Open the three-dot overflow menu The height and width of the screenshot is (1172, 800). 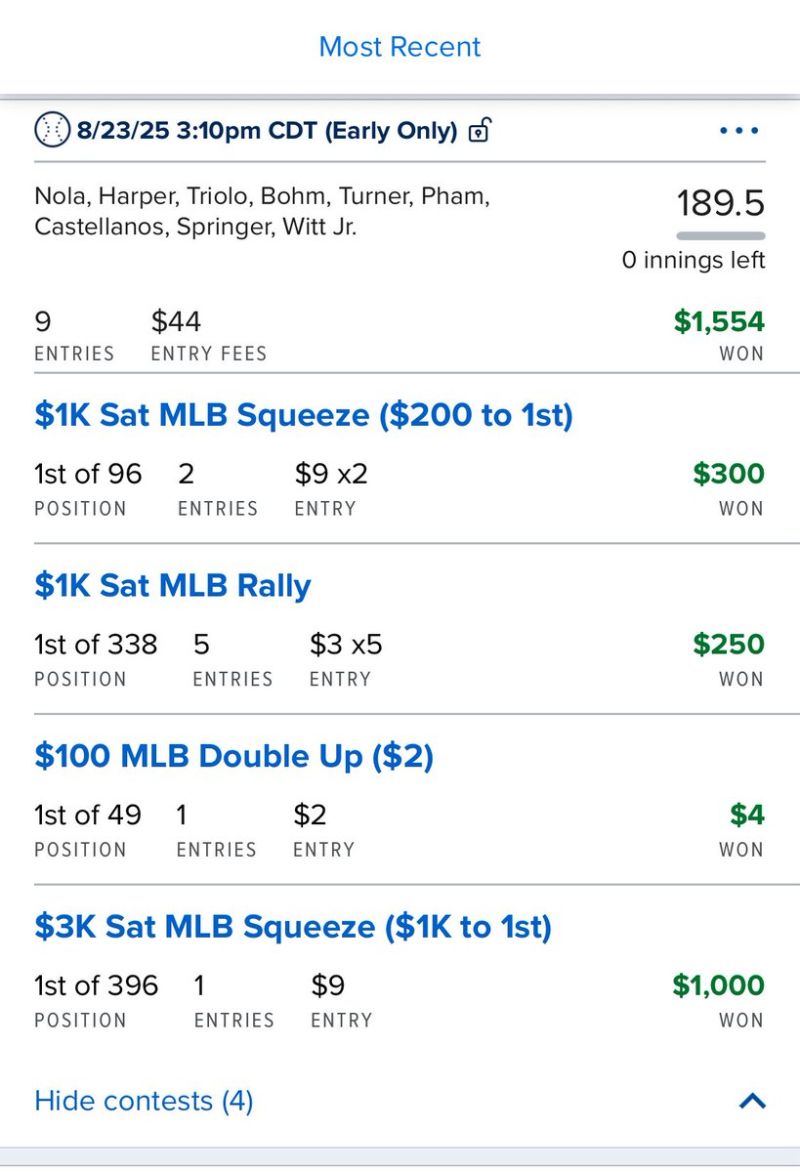point(737,130)
